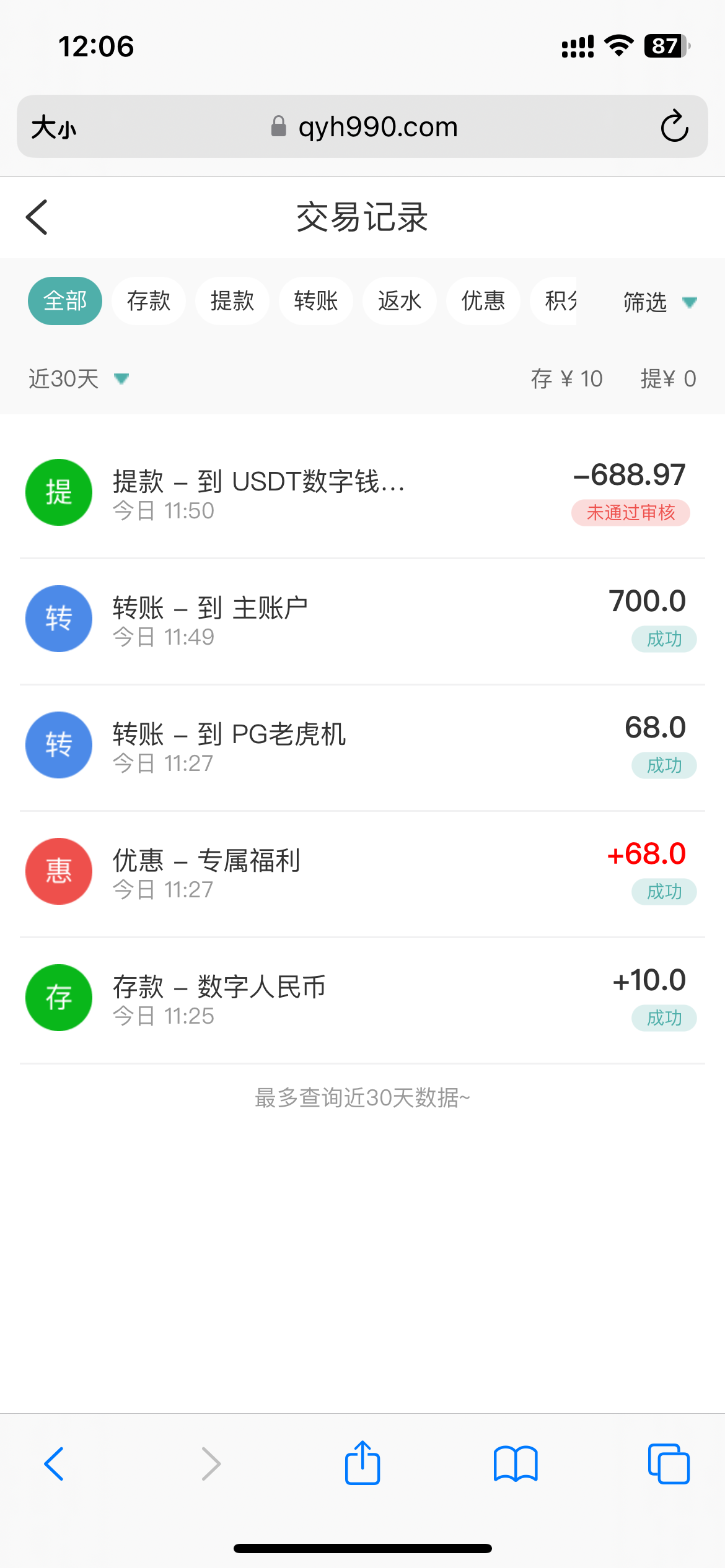Tap the qyh990.com address bar
The width and height of the screenshot is (725, 1568).
coord(364,127)
